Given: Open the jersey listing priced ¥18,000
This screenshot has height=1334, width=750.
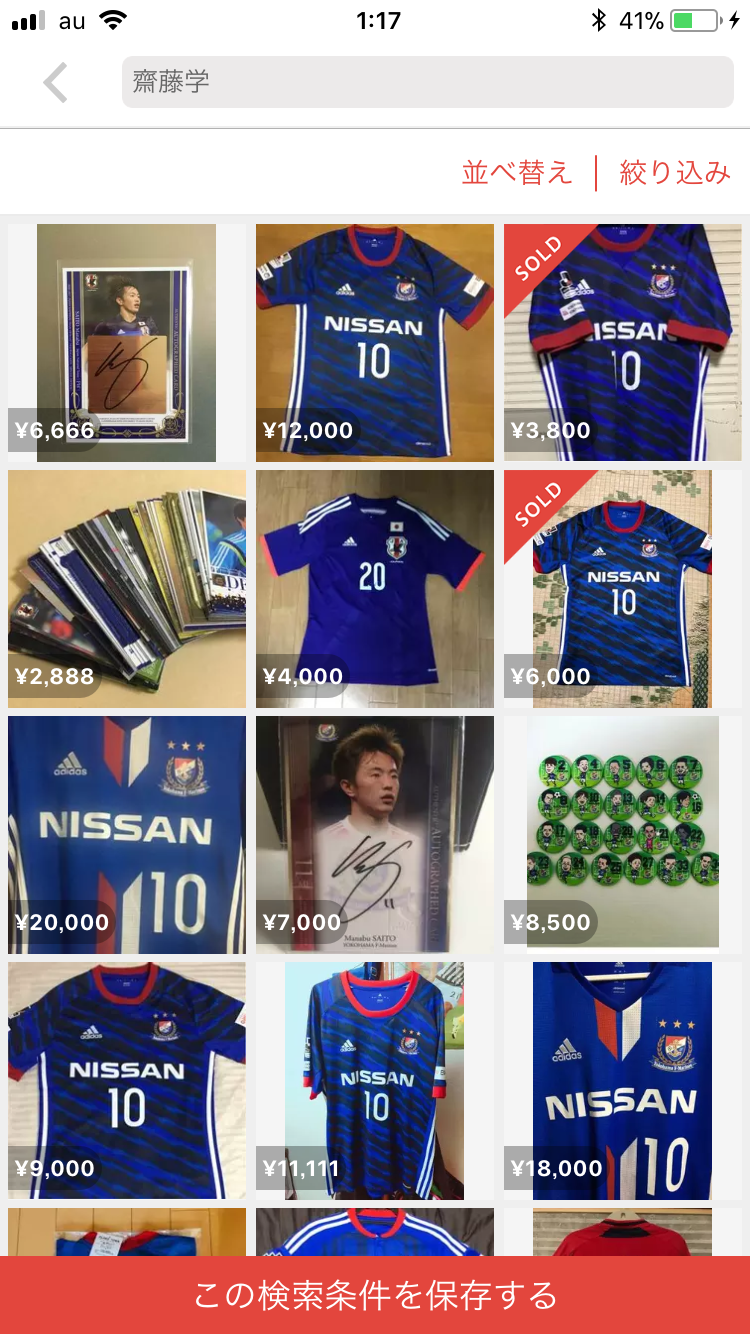Looking at the screenshot, I should click(622, 1080).
